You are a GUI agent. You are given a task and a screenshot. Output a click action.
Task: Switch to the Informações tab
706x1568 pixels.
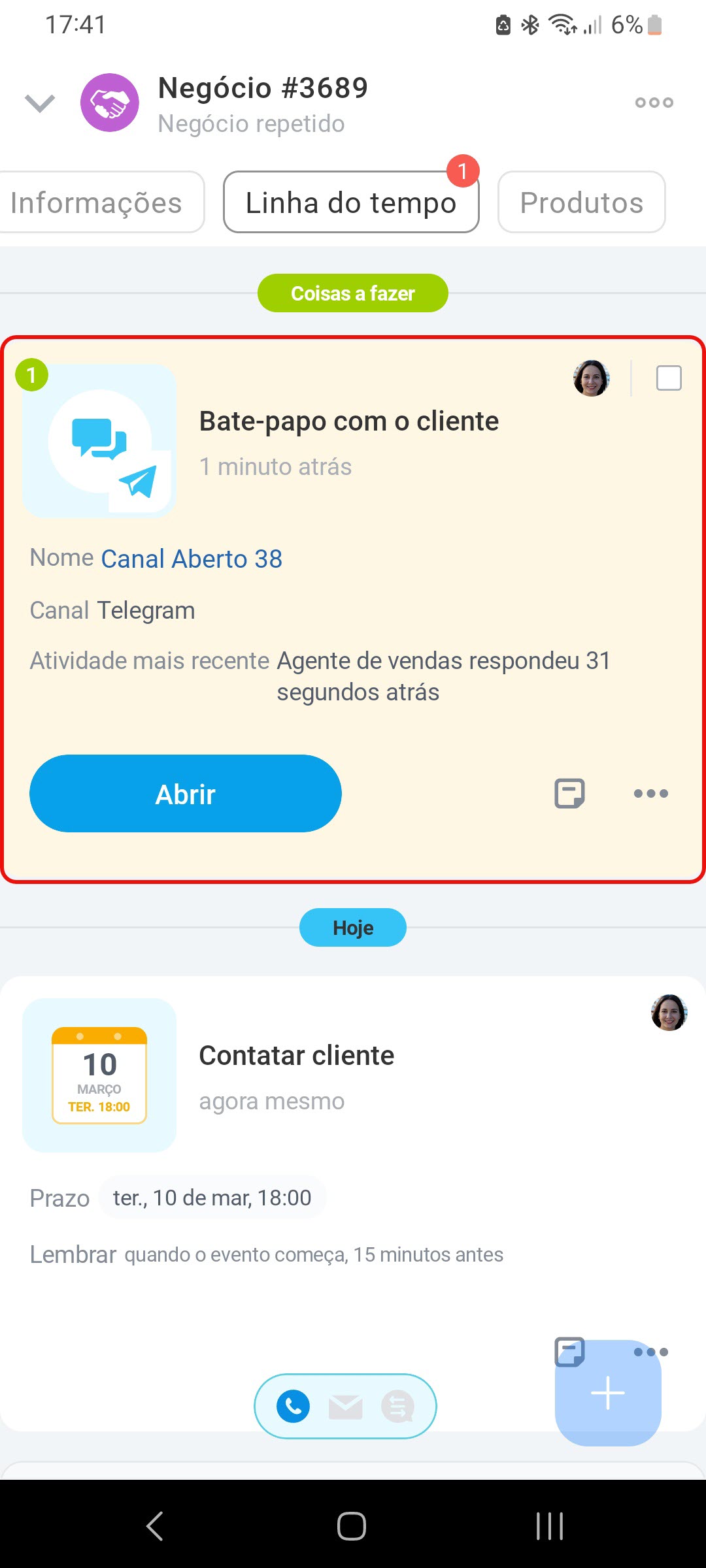click(96, 203)
